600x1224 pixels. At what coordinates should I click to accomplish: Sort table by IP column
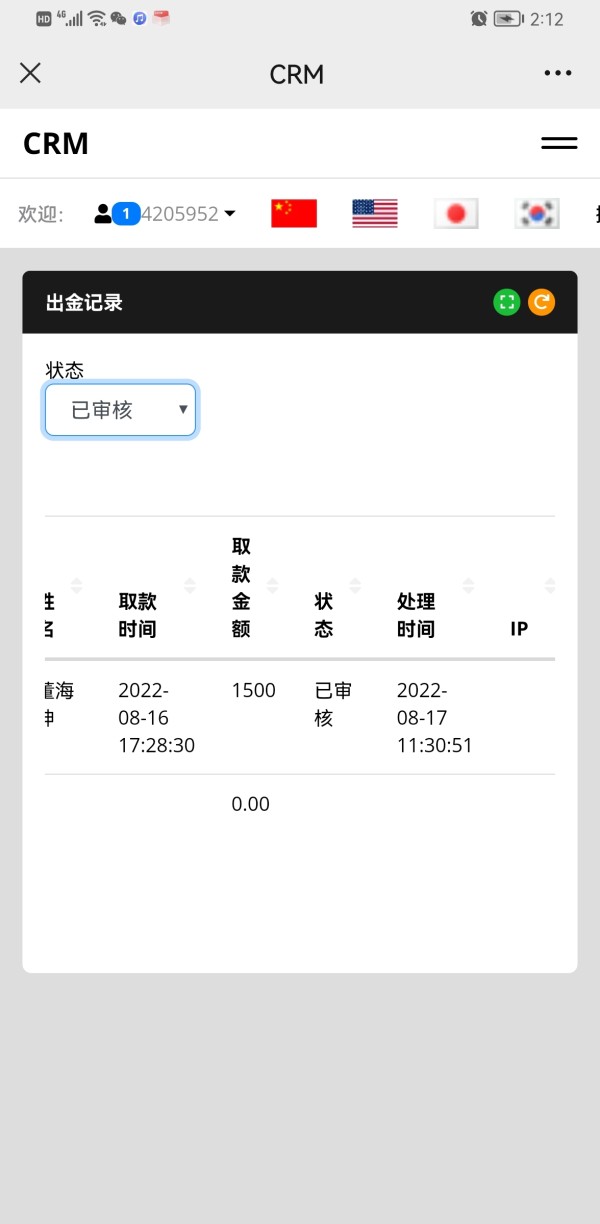click(x=528, y=587)
